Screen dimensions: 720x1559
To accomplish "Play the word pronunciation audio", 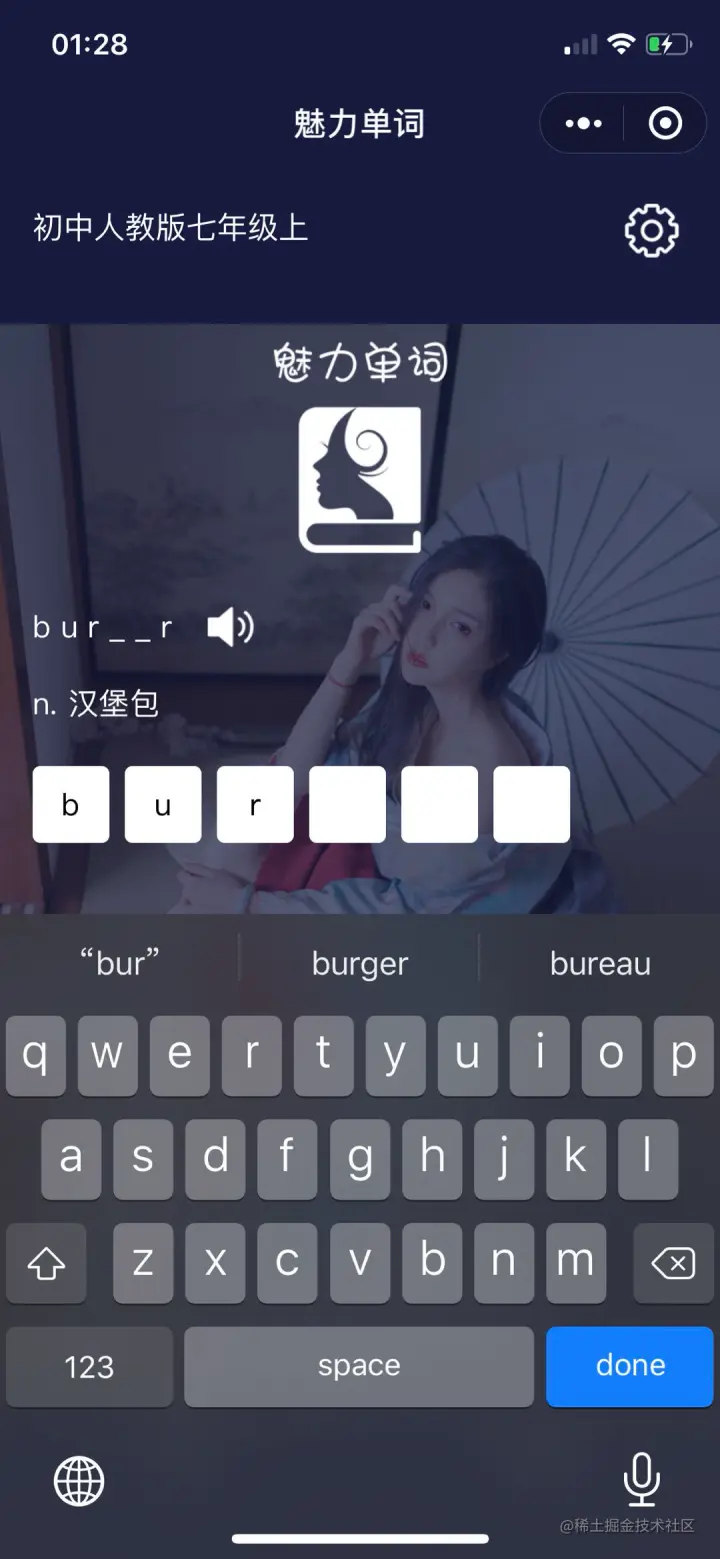I will tap(230, 628).
